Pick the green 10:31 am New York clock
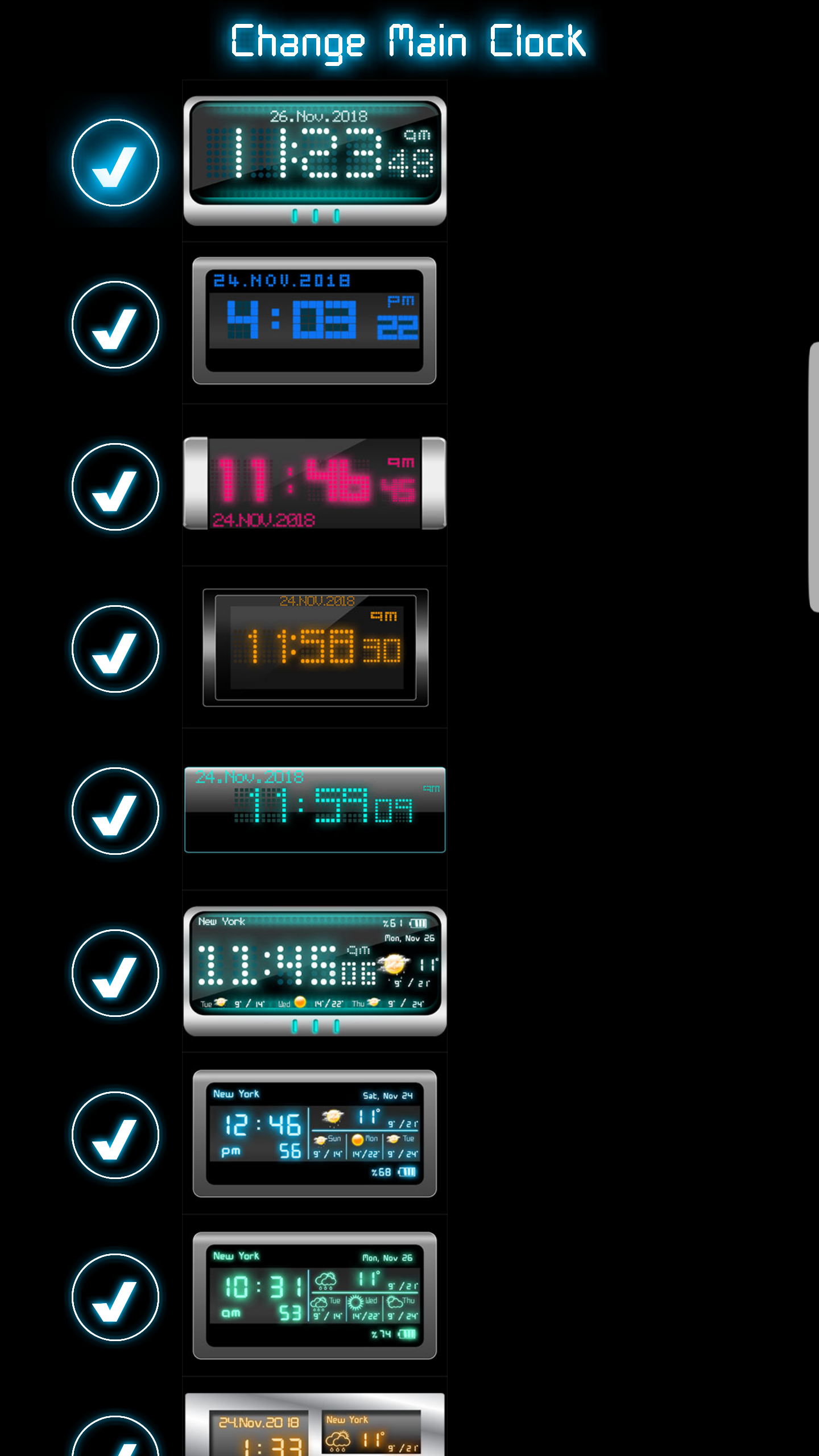Screen dimensions: 819x1456 315,1295
